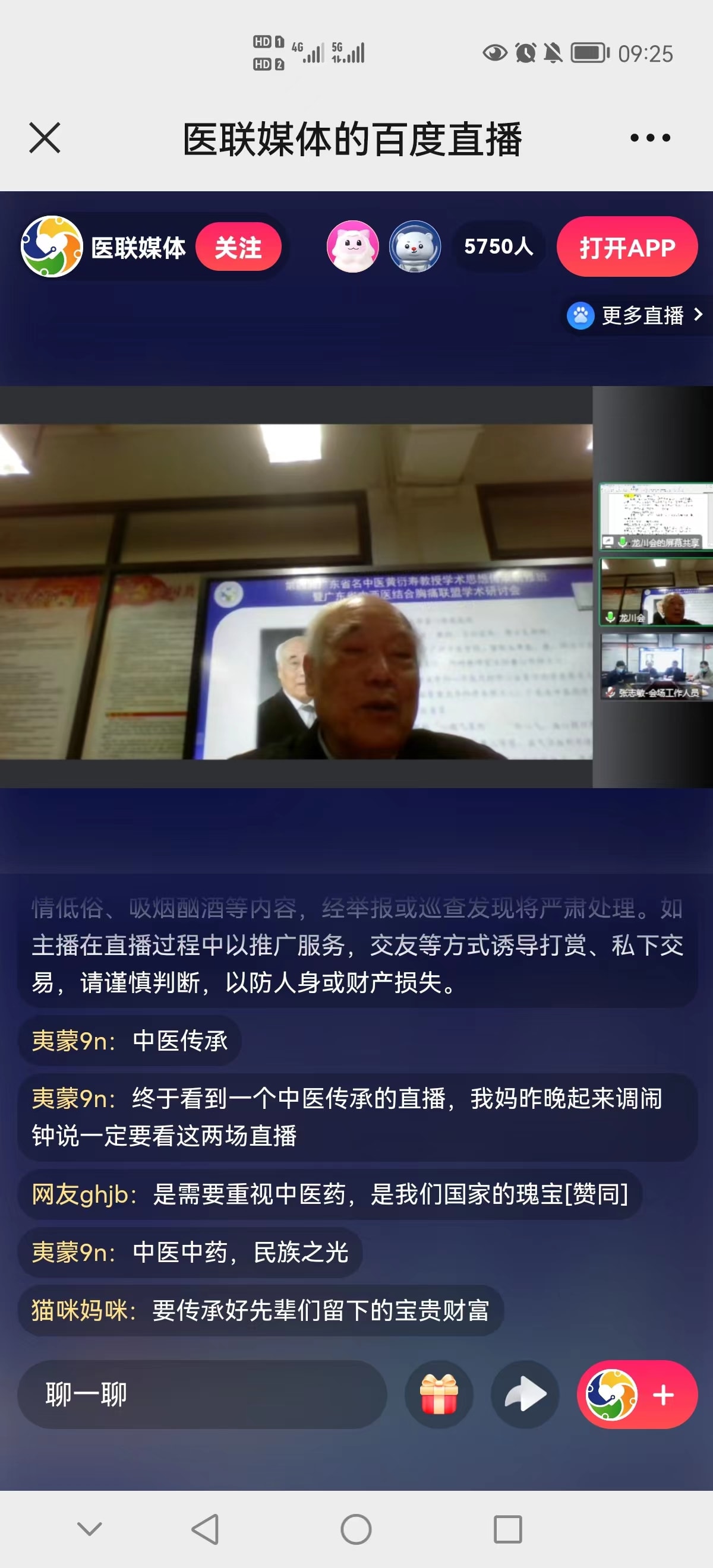Image resolution: width=713 pixels, height=1568 pixels.
Task: Send a gift with the gift icon
Action: point(438,1394)
